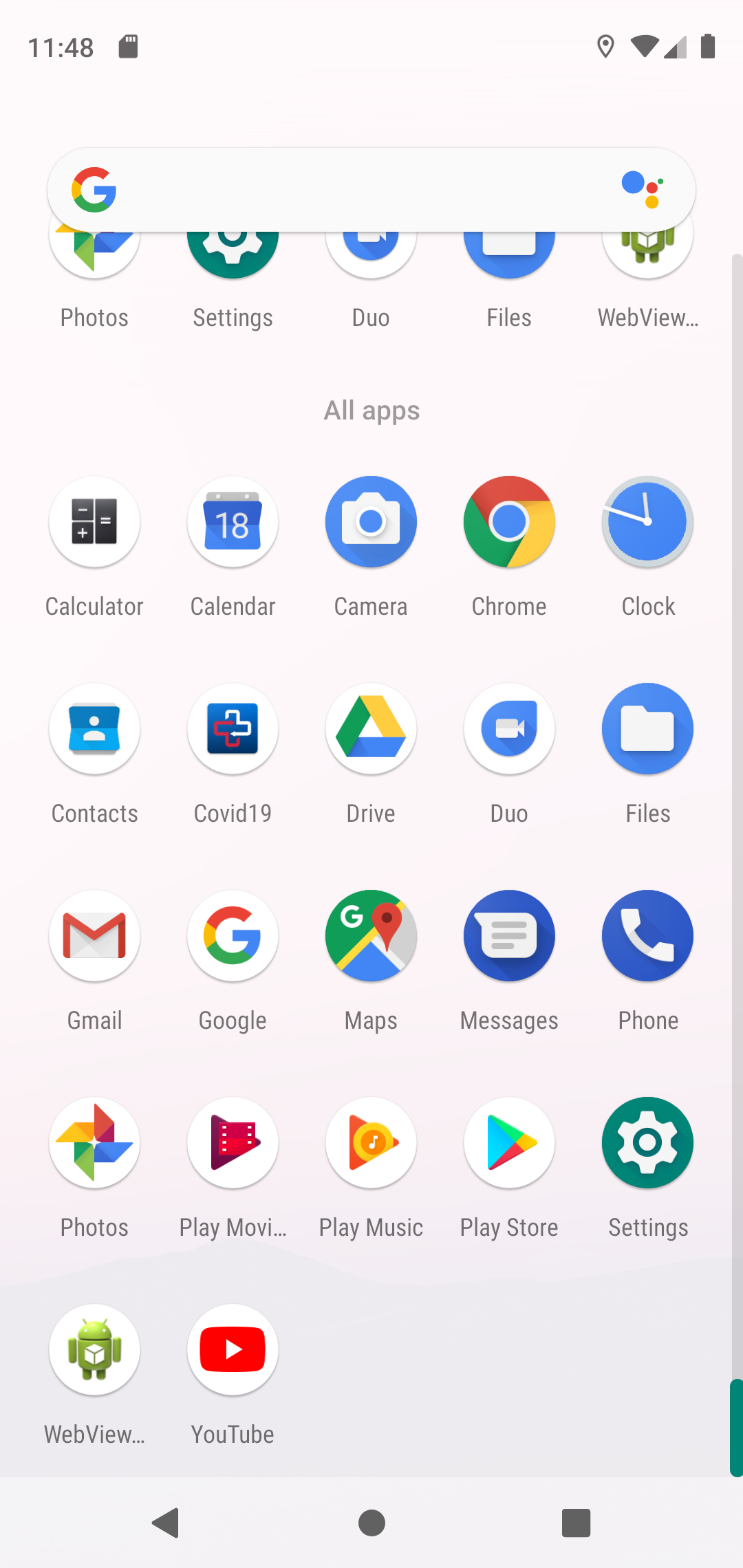Launch Google Assistant from search bar

[642, 190]
